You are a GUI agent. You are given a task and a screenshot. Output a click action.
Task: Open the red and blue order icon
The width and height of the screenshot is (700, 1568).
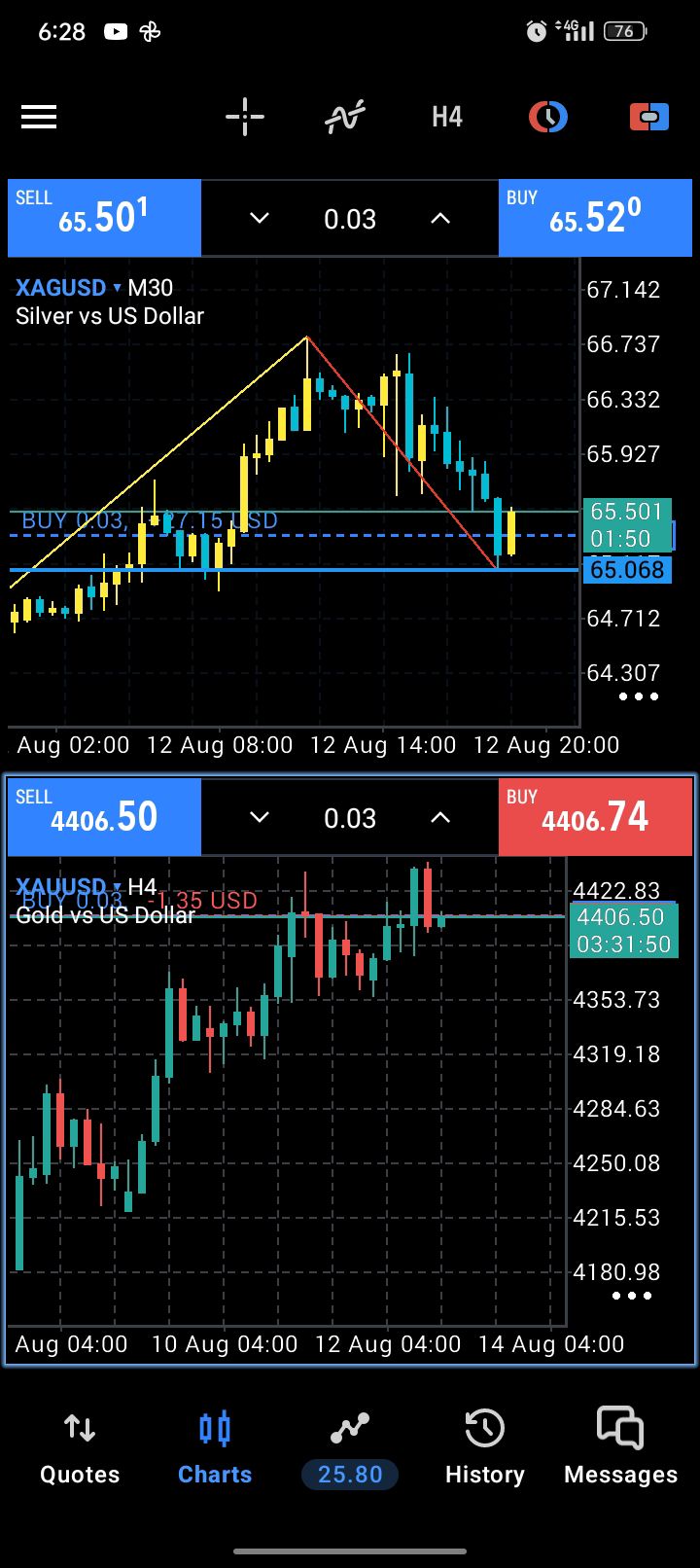(649, 118)
